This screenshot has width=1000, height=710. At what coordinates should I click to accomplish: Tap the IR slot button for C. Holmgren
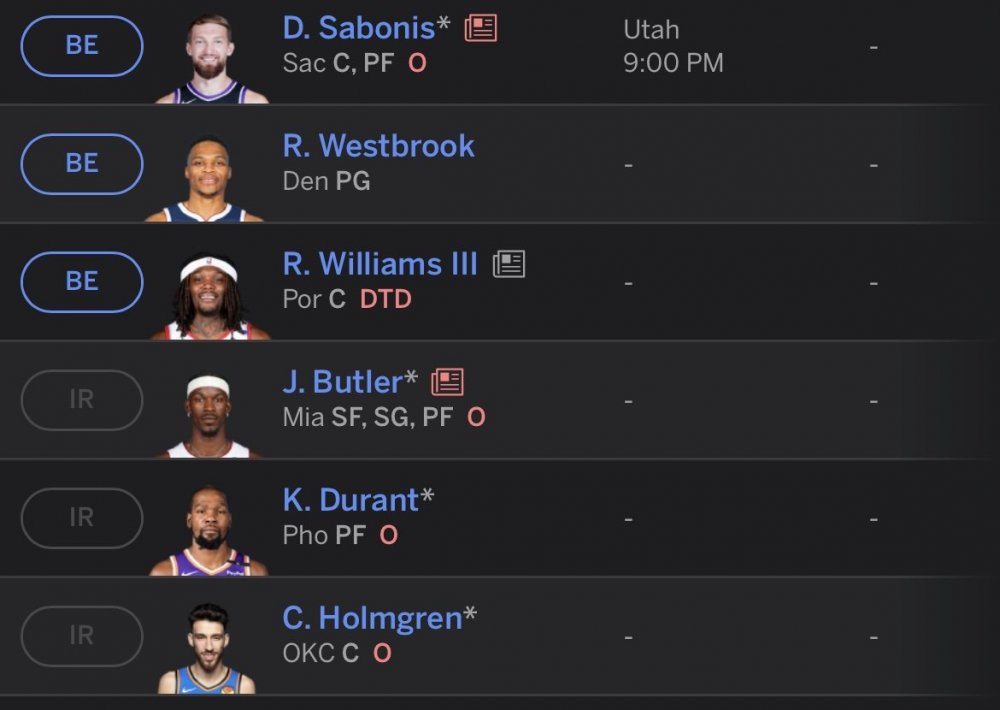pos(82,636)
